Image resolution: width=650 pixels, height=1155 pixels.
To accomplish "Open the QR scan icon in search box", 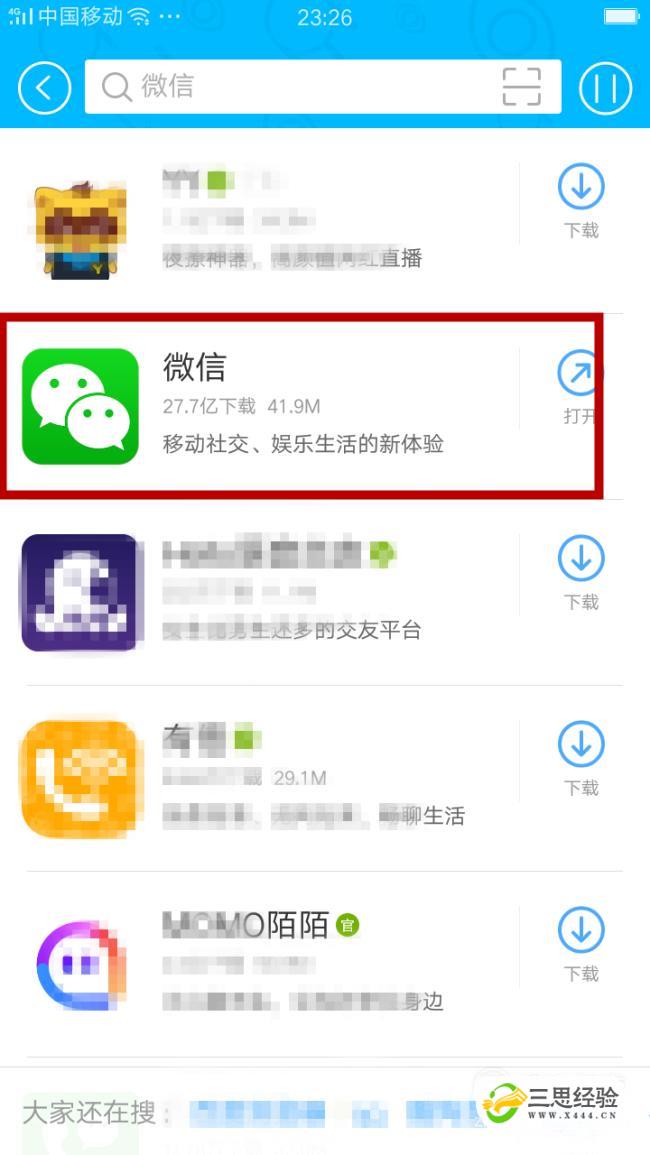I will click(521, 87).
